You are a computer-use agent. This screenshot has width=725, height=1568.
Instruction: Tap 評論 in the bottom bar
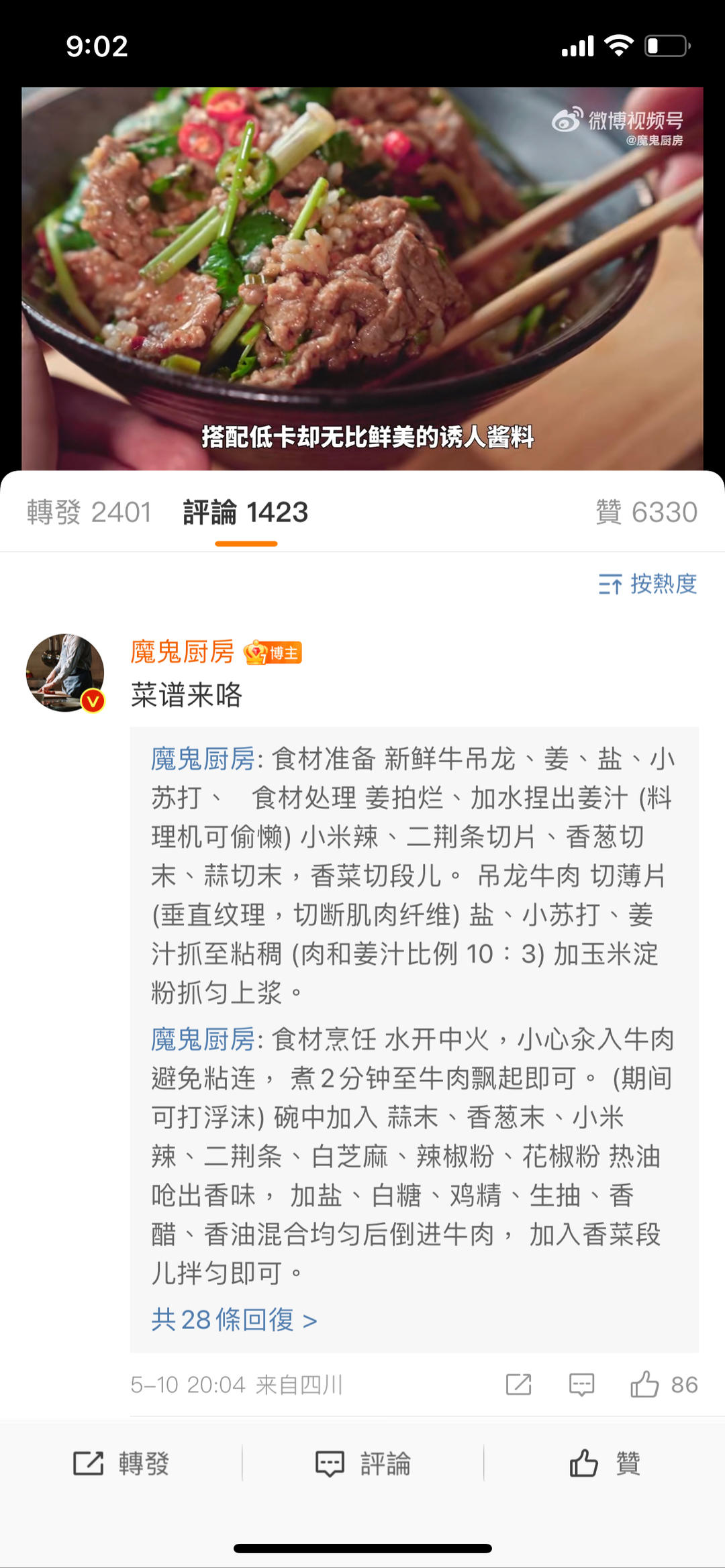point(362,1463)
